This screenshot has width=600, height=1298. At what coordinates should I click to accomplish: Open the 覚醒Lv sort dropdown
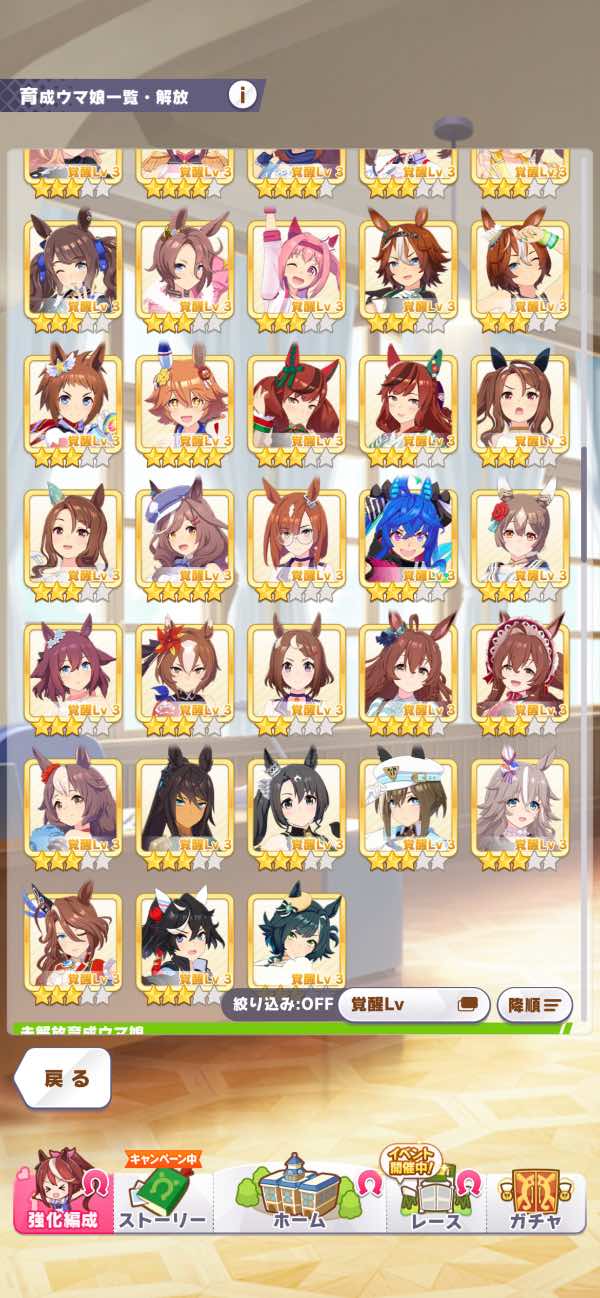[x=413, y=1005]
